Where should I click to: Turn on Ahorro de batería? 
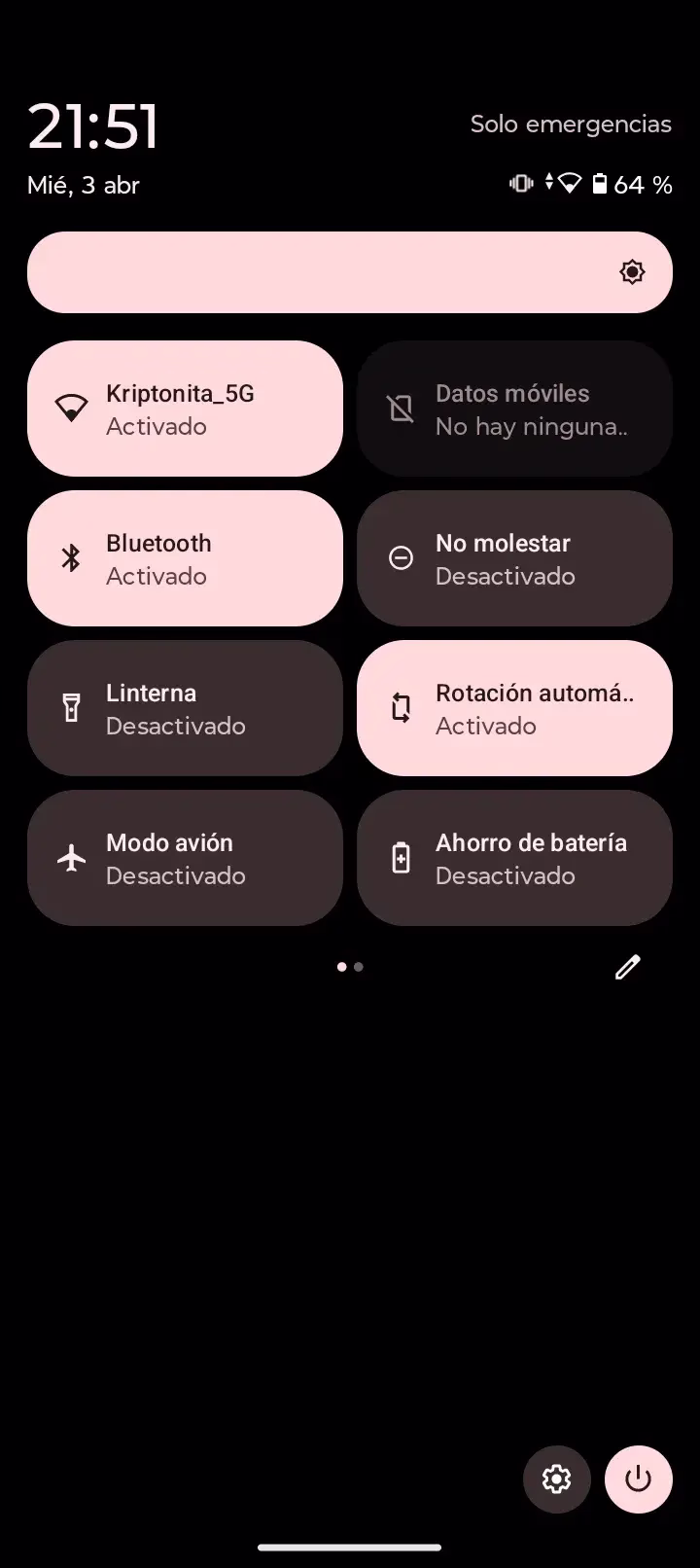(514, 858)
